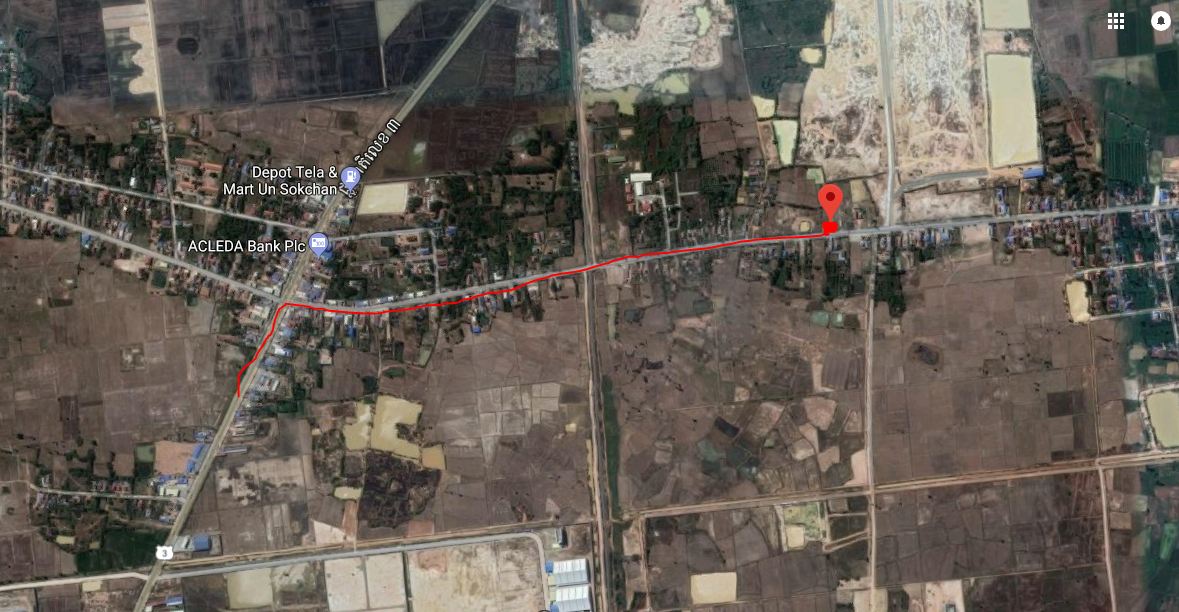
Task: Open Depot Tela & Mart Un Sokchan marker
Action: pos(350,179)
